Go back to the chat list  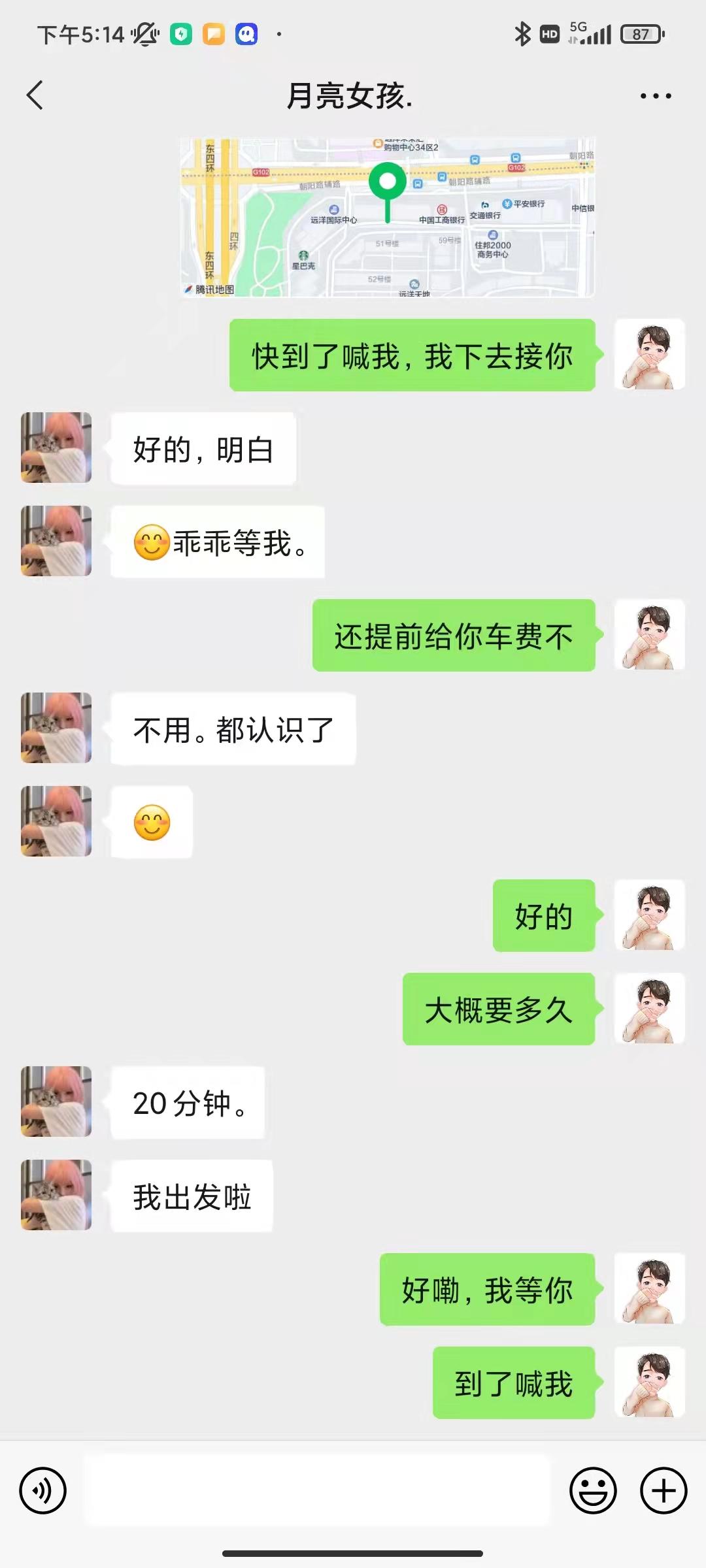pyautogui.click(x=35, y=95)
